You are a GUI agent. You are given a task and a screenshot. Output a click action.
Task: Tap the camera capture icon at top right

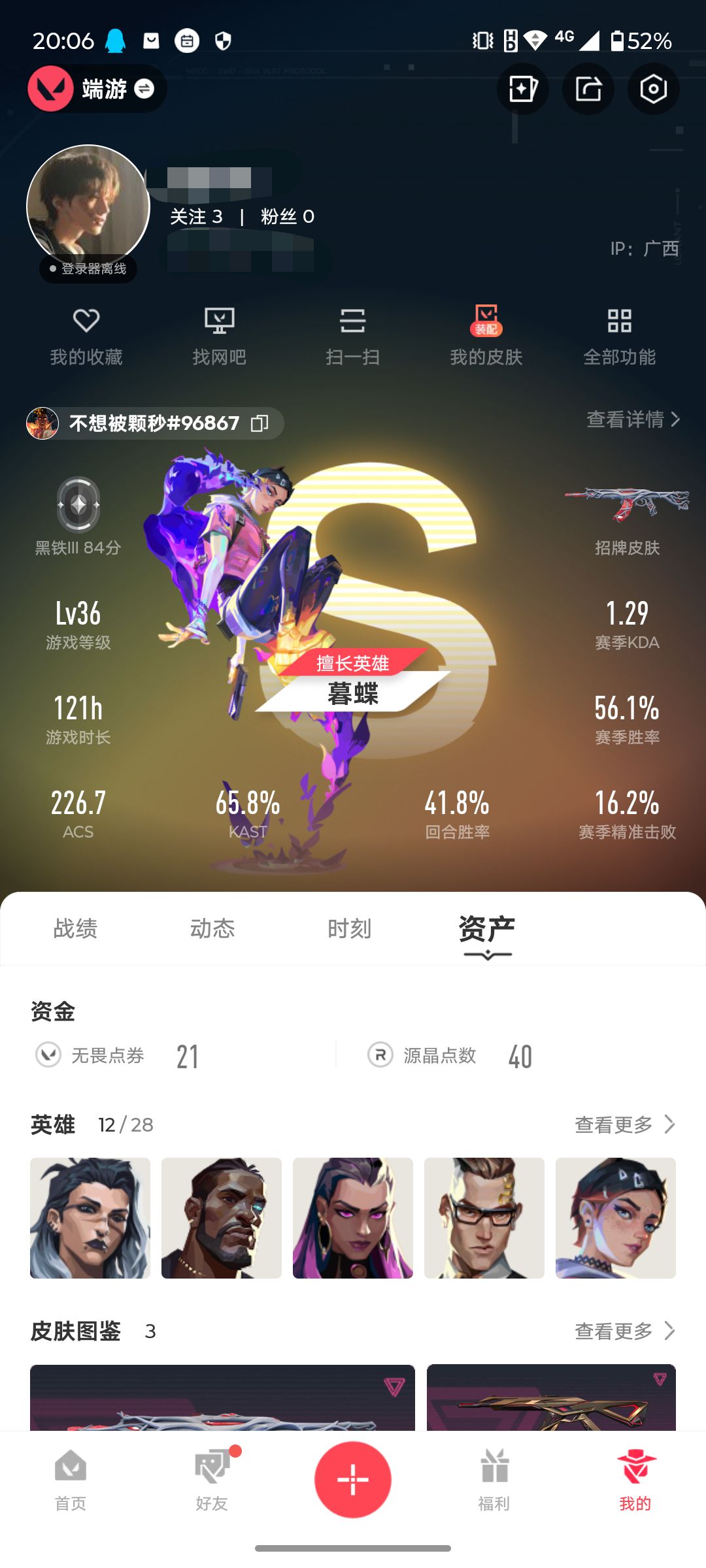(653, 89)
